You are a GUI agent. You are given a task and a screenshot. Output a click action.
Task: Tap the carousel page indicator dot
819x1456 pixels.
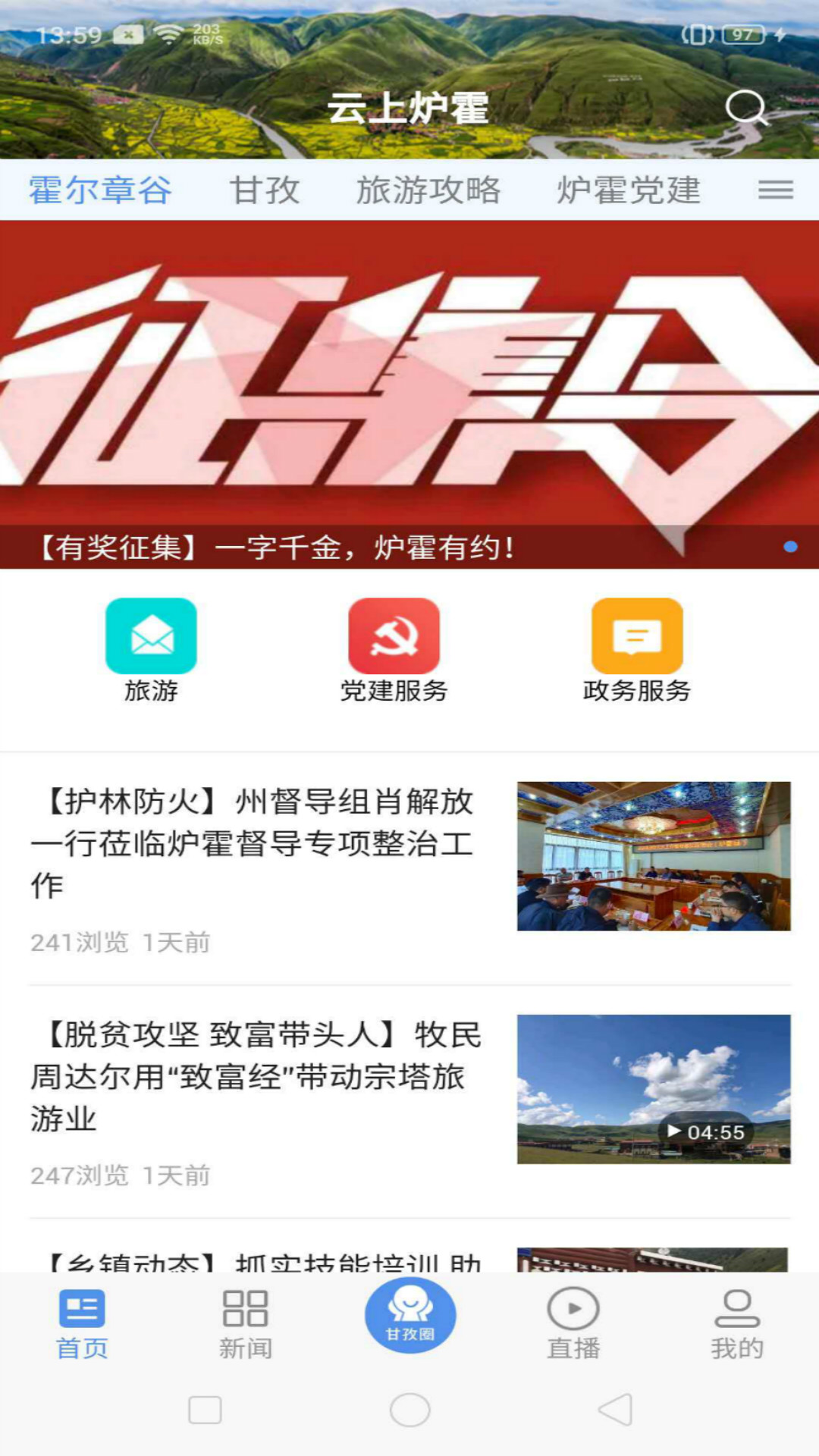pos(789,544)
